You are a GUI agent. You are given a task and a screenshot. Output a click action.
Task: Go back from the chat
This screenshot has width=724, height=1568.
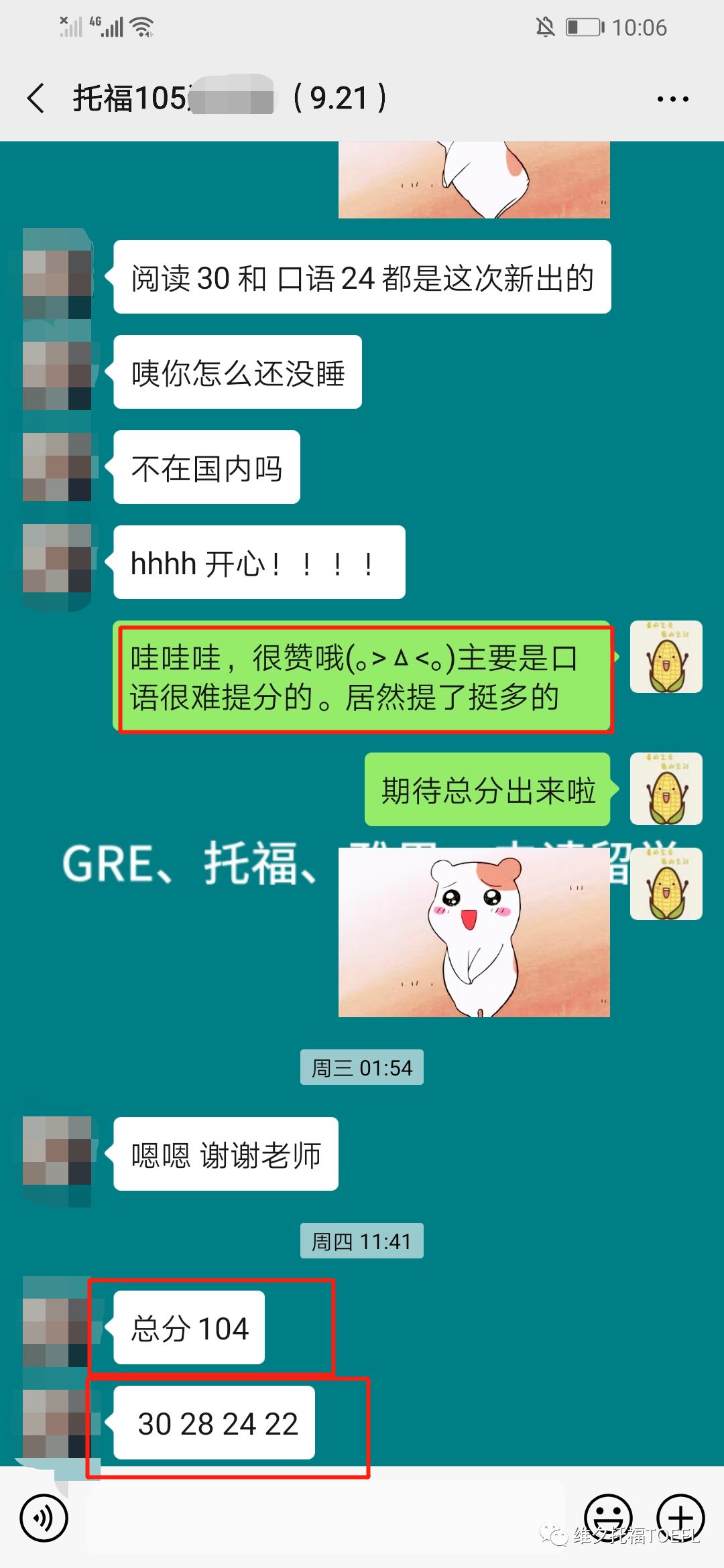36,99
